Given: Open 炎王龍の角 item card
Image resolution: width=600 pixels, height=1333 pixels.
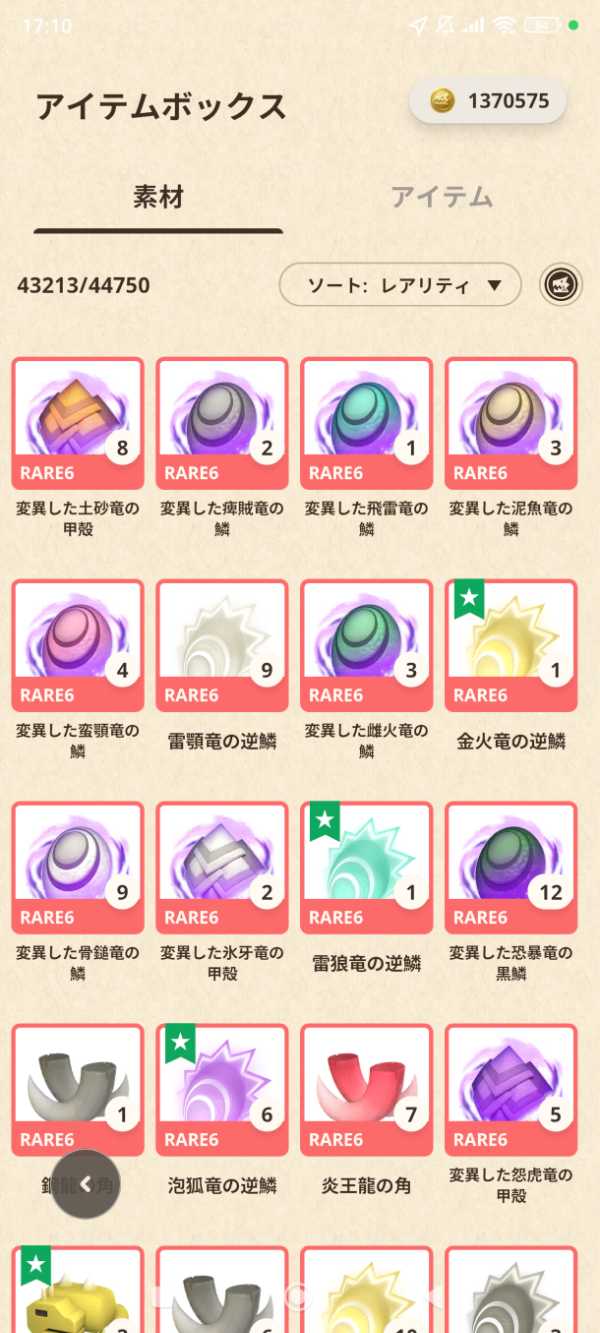Looking at the screenshot, I should 367,1089.
